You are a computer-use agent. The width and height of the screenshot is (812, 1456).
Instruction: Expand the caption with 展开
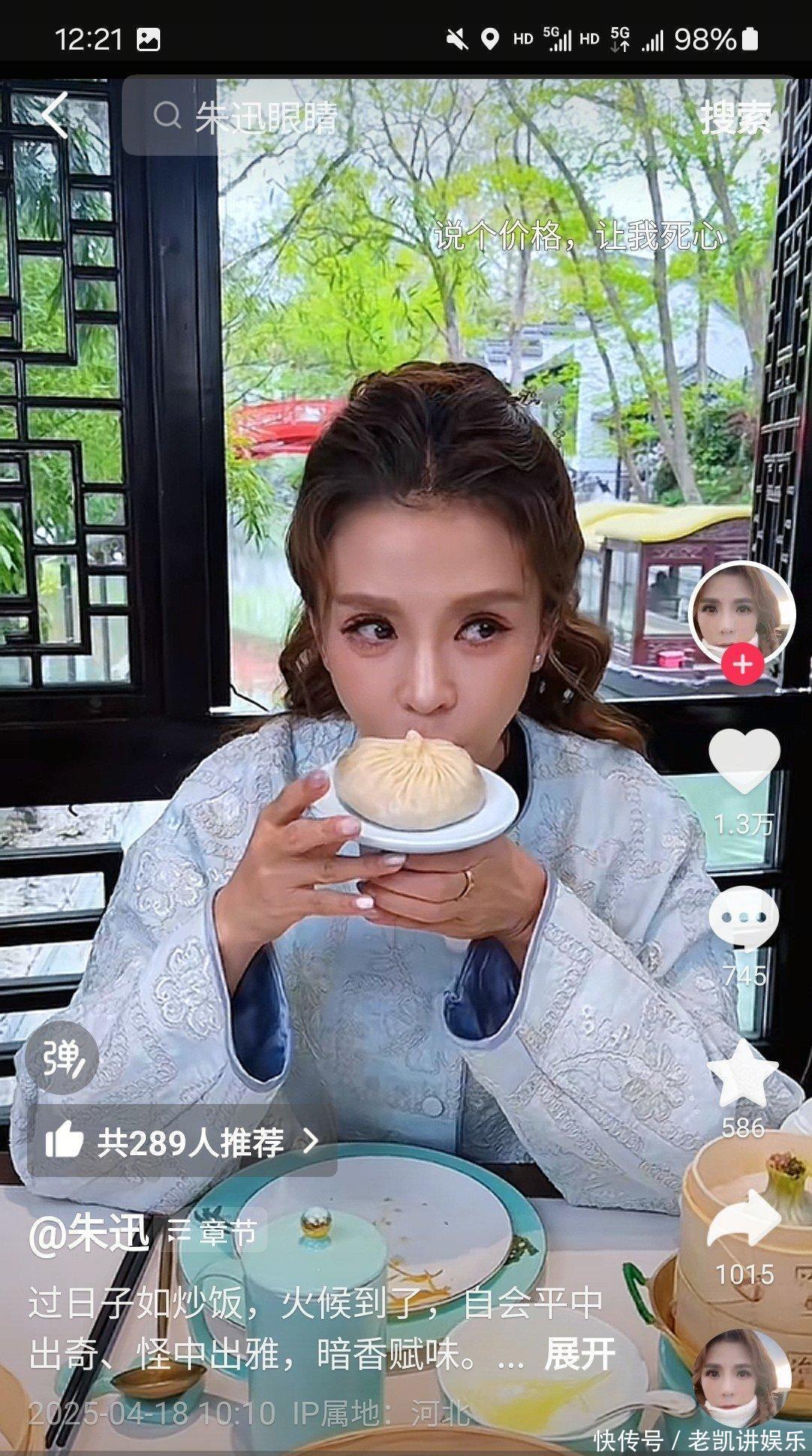pos(579,1354)
